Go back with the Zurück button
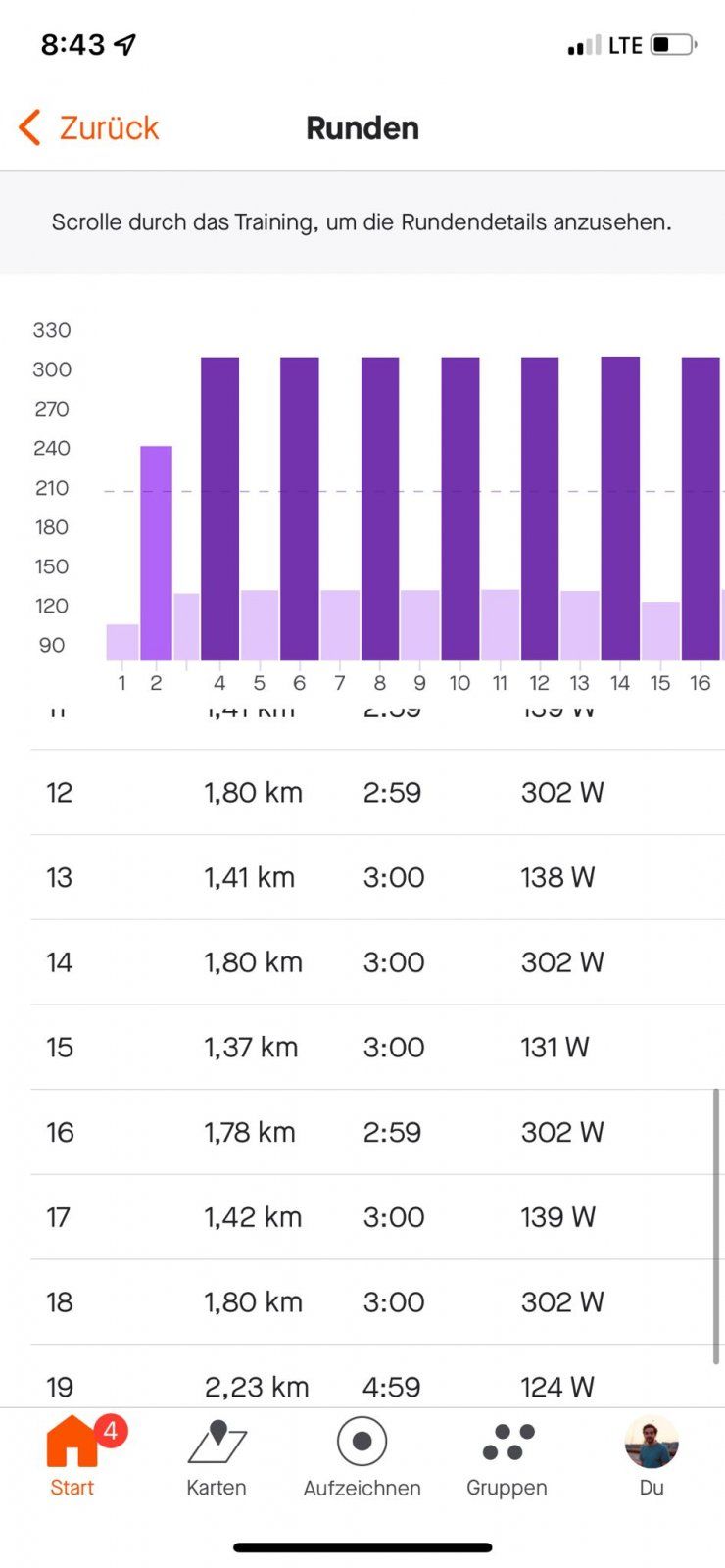The width and height of the screenshot is (725, 1568). 88,127
